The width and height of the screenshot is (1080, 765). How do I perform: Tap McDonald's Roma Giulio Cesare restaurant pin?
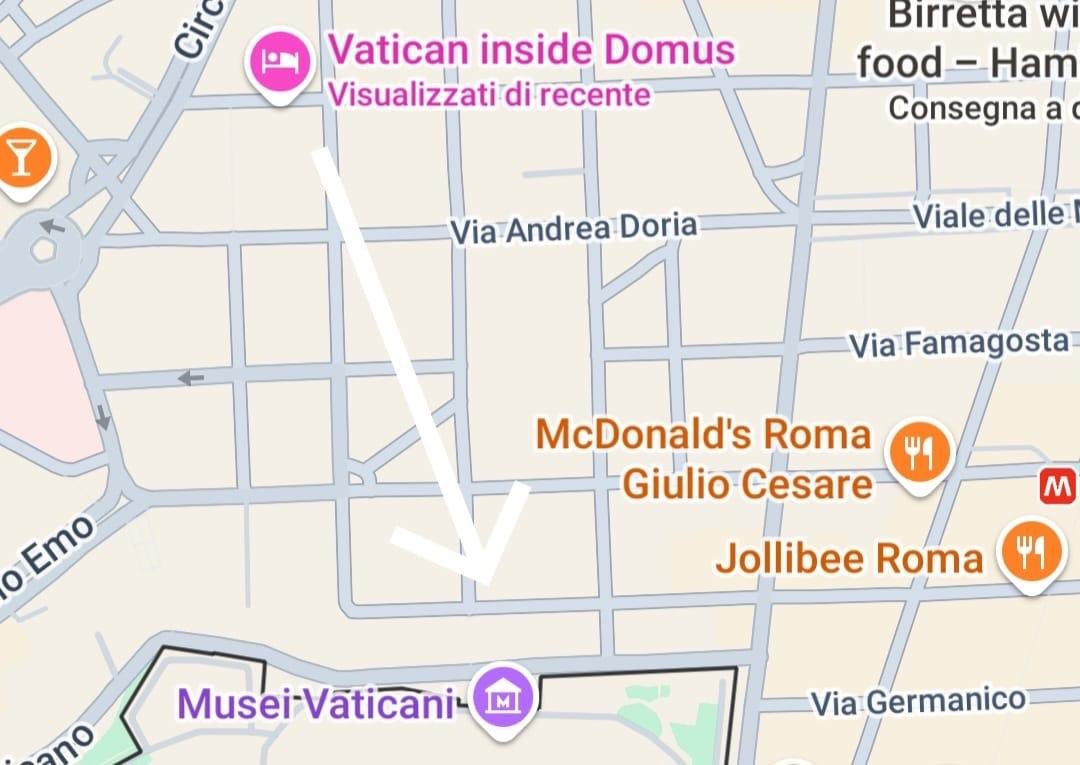pos(919,455)
